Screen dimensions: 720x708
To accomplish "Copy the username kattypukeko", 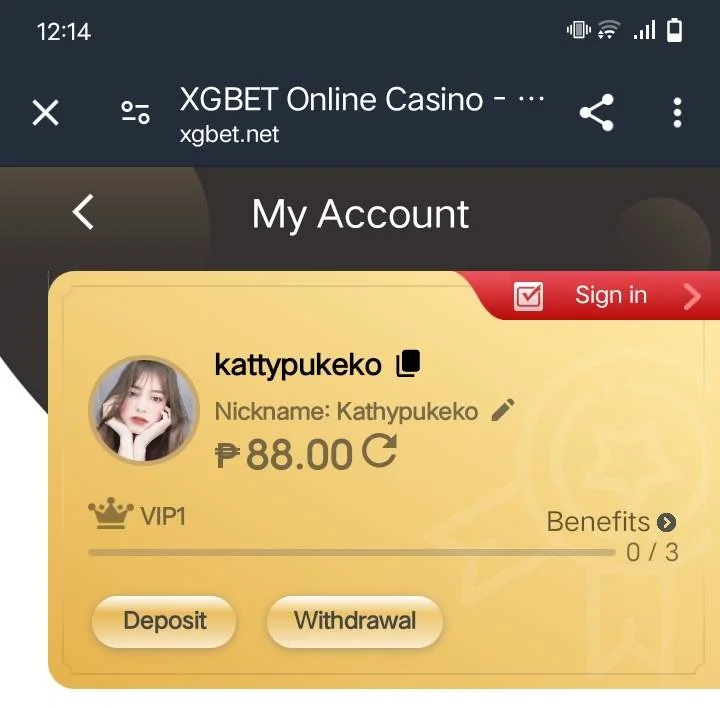I will click(x=408, y=364).
